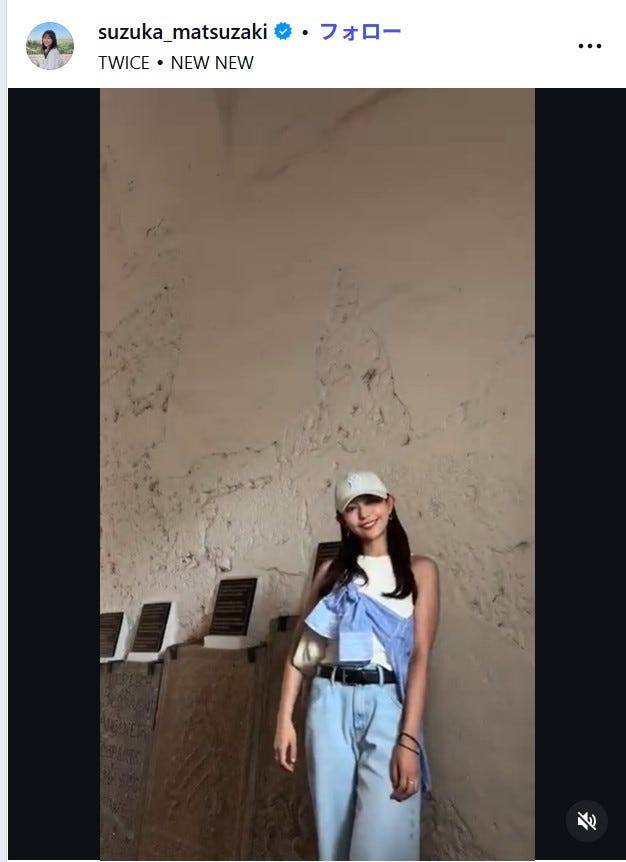This screenshot has height=862, width=626.
Task: Tap the フォロー follow link
Action: click(x=360, y=32)
